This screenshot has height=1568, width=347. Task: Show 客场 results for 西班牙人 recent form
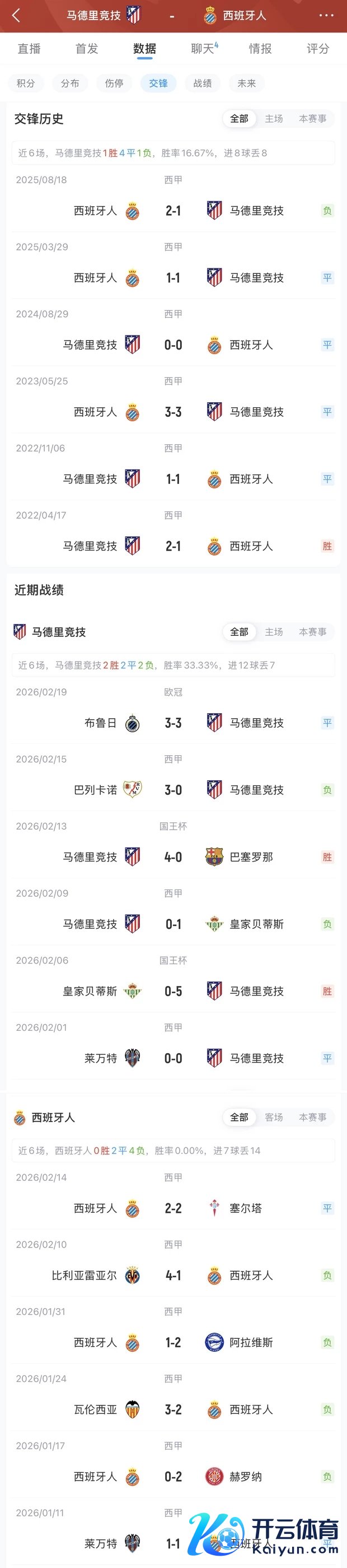274,1117
